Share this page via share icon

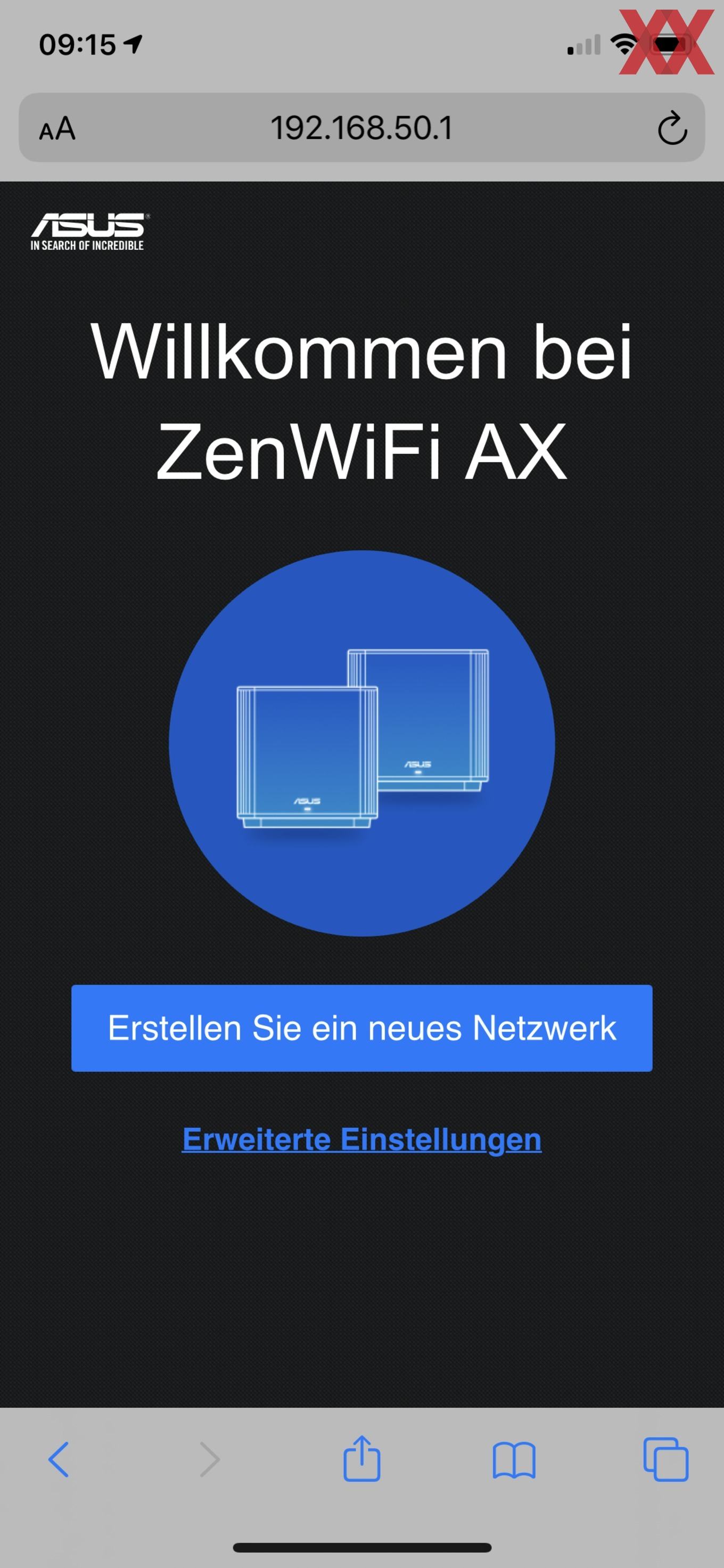click(362, 1457)
